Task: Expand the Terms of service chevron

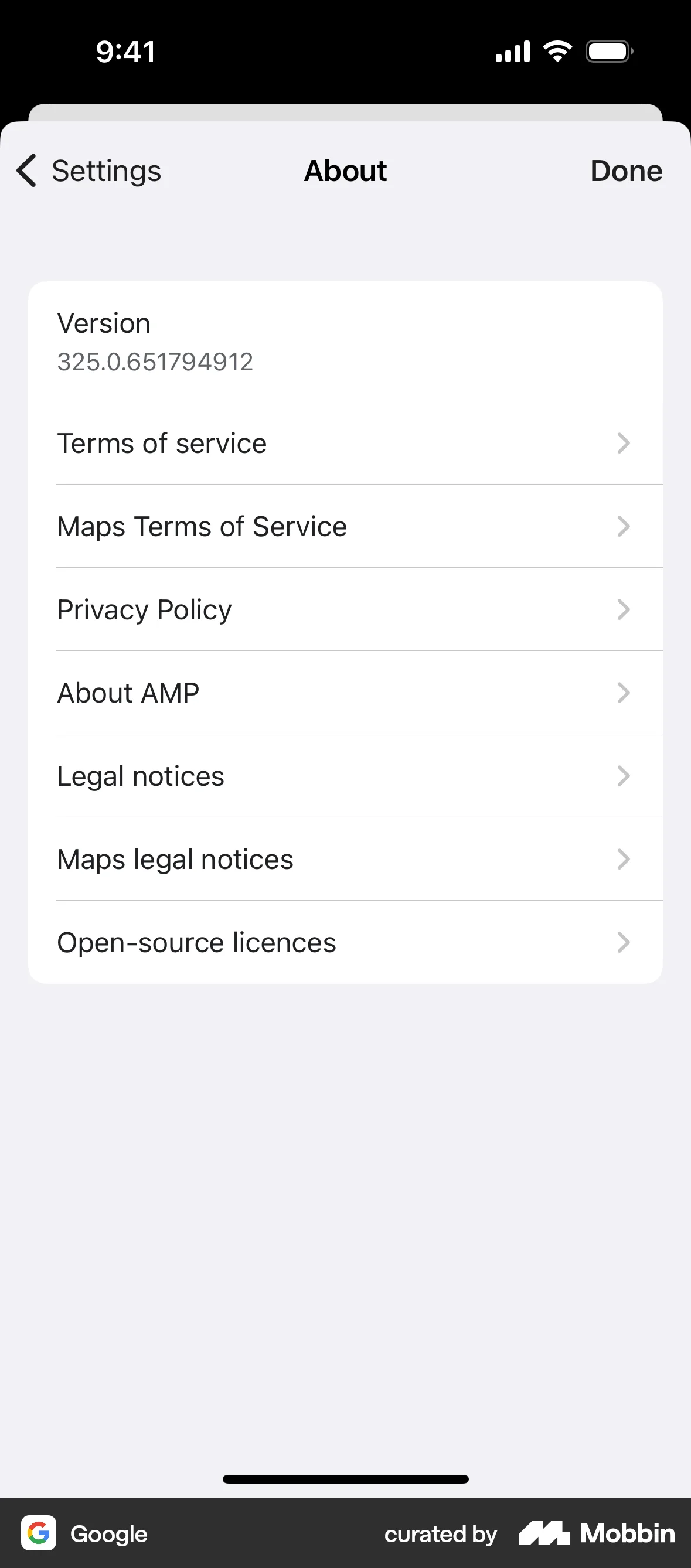Action: pyautogui.click(x=623, y=443)
